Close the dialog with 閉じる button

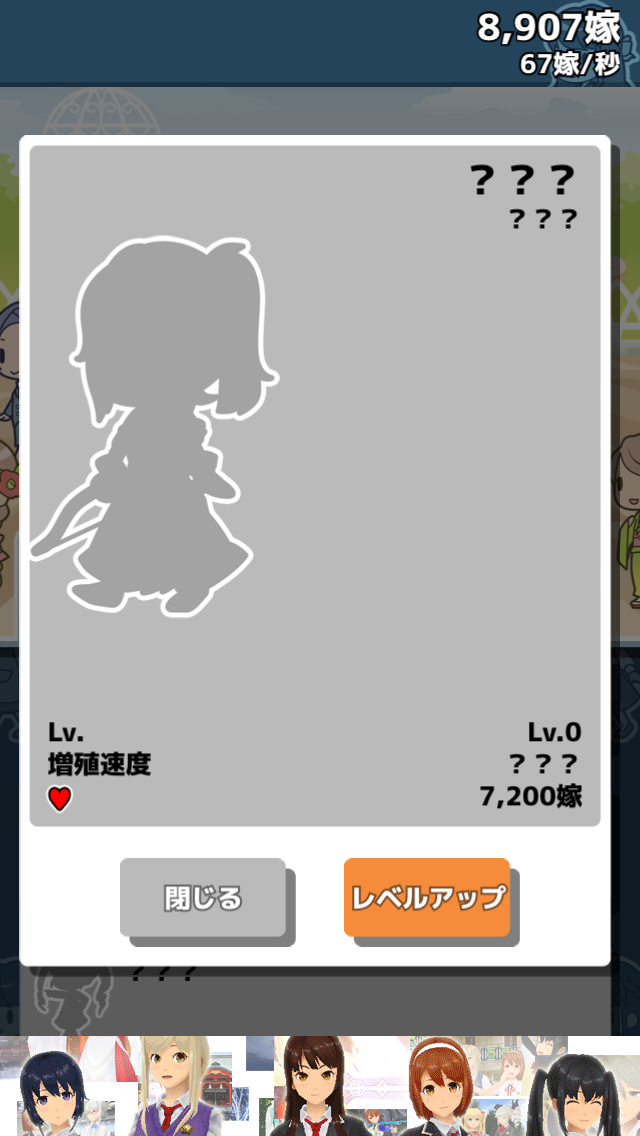click(x=203, y=897)
